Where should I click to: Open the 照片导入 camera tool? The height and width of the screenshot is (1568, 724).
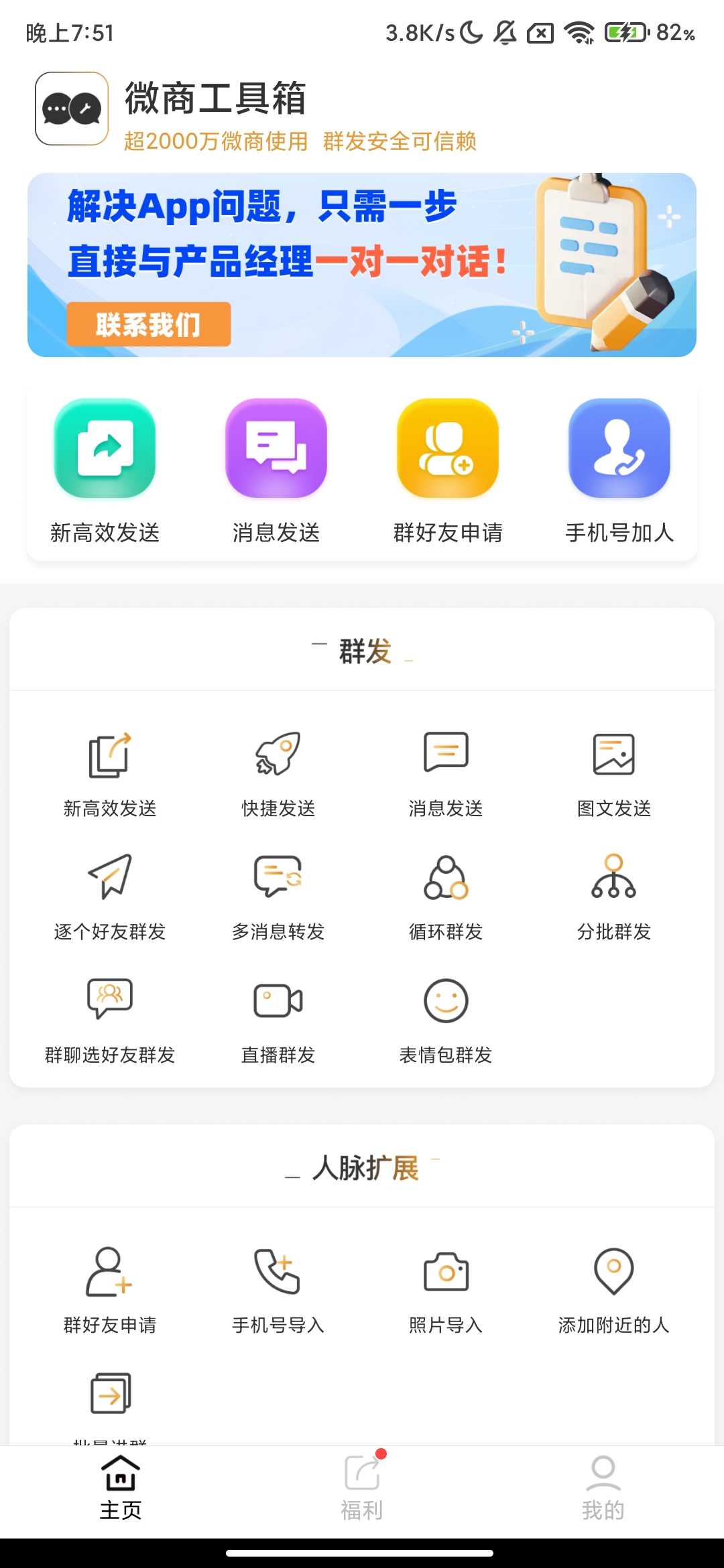[x=446, y=1273]
